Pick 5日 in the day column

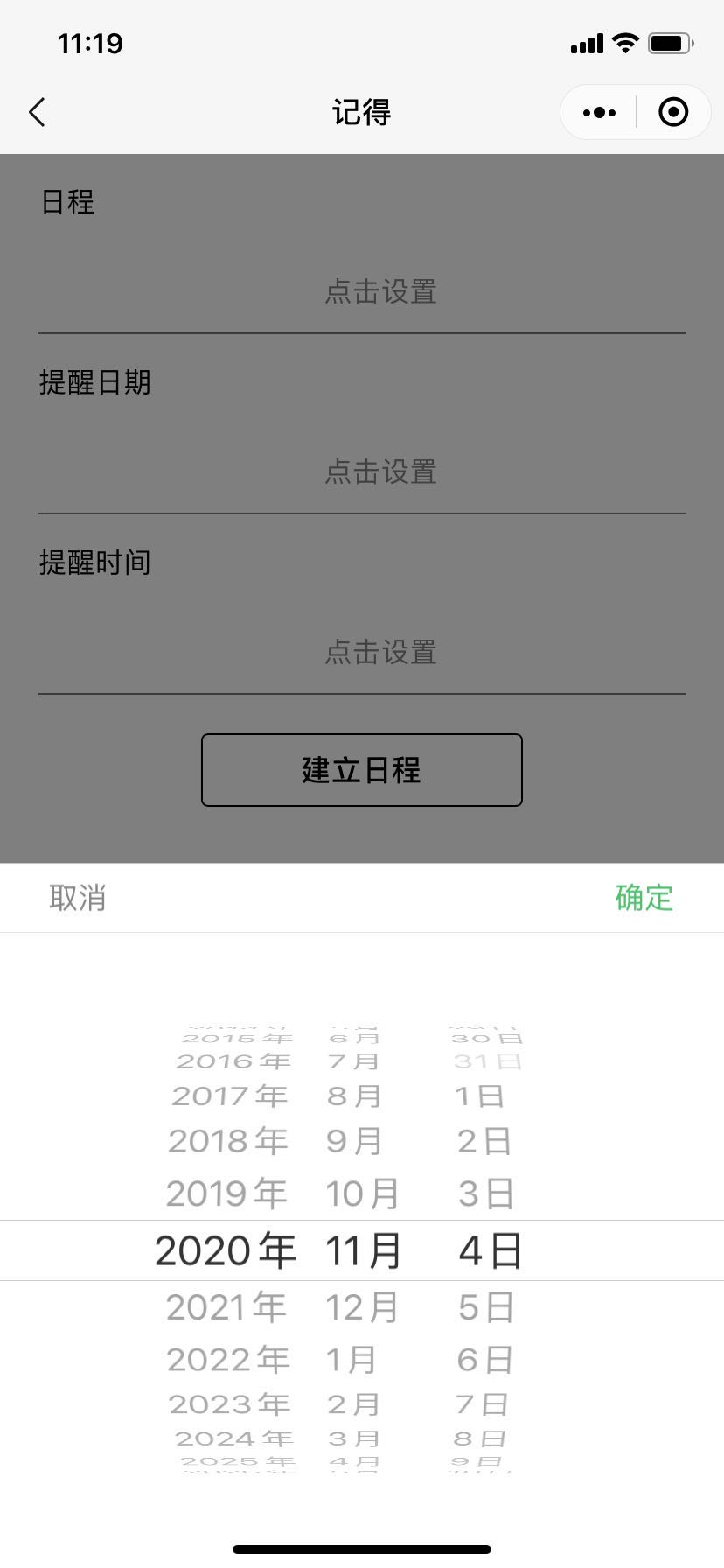click(486, 1307)
